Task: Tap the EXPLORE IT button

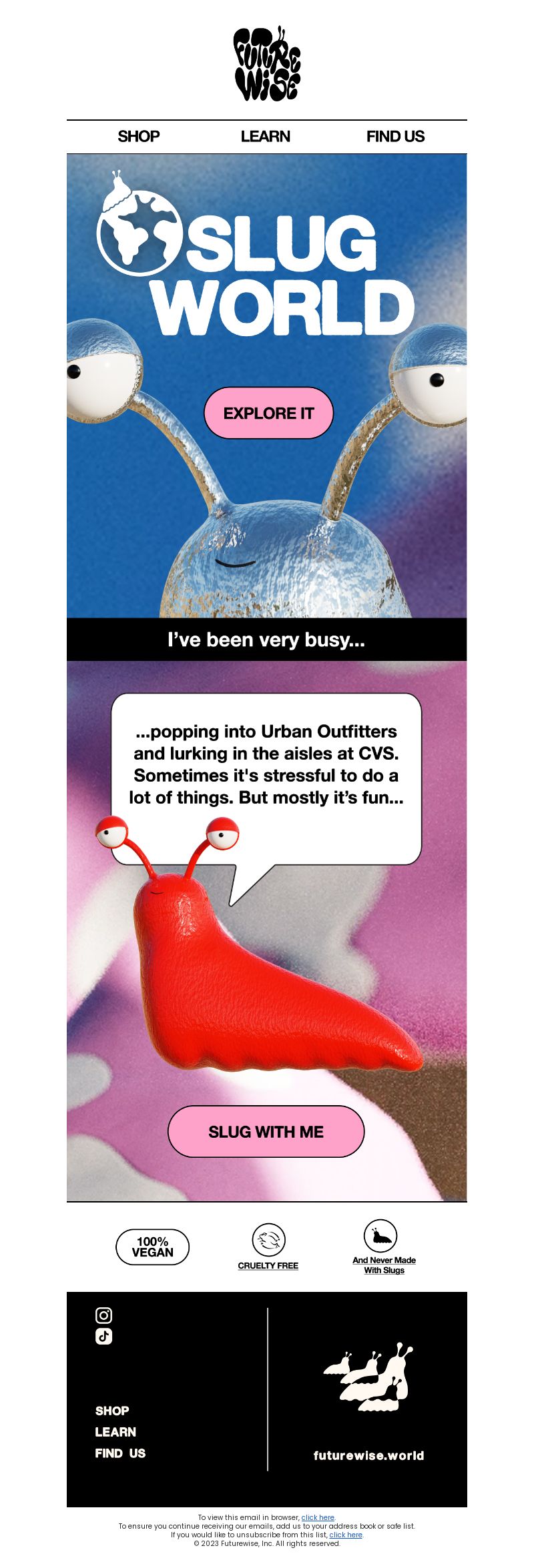Action: pyautogui.click(x=268, y=413)
